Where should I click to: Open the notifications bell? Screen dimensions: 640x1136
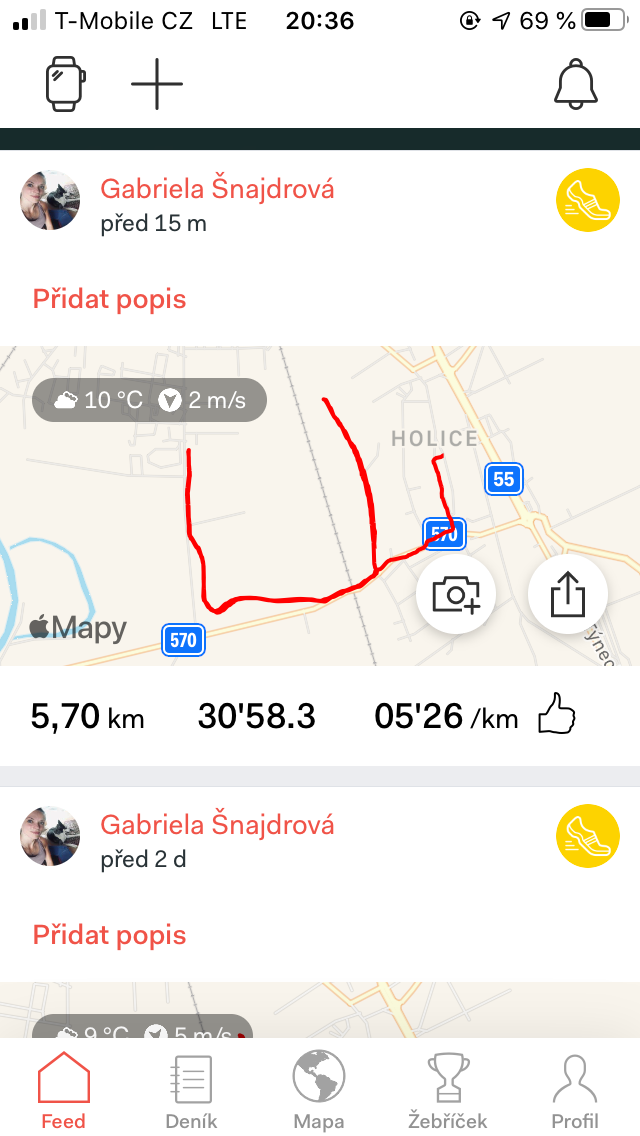pyautogui.click(x=576, y=84)
